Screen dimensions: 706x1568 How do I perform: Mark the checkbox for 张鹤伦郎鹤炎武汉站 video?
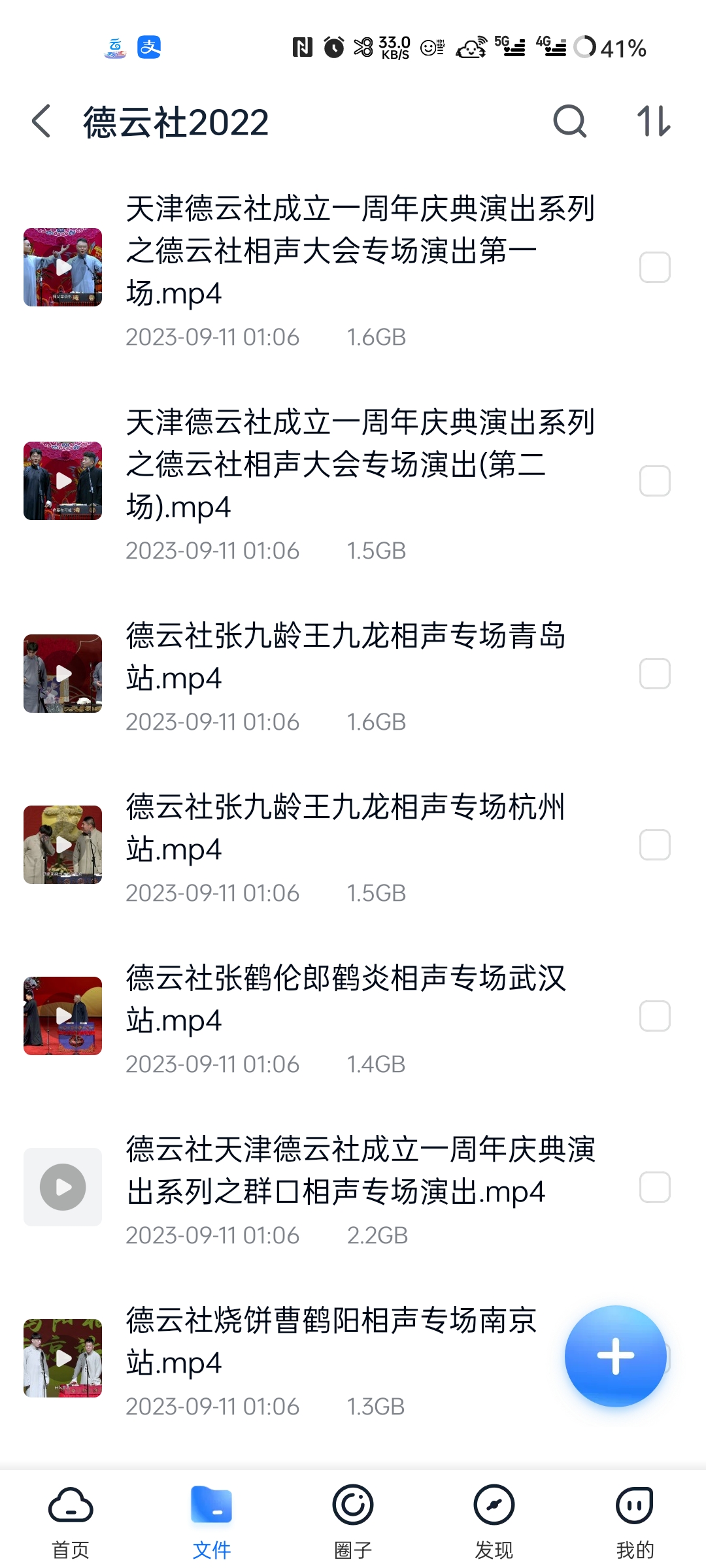(x=654, y=1016)
